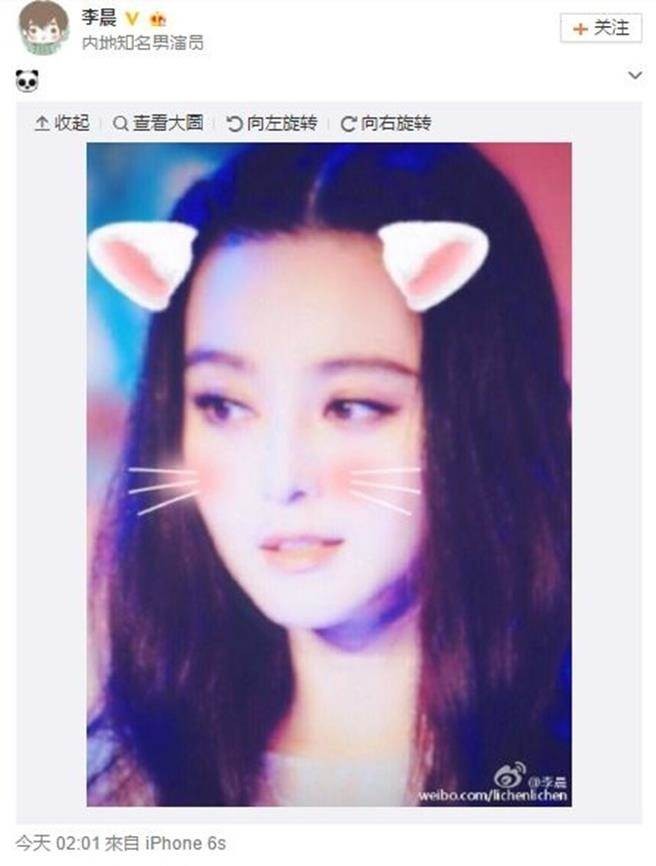The width and height of the screenshot is (656, 866).
Task: Collapse the image with 收起
Action: click(x=62, y=123)
